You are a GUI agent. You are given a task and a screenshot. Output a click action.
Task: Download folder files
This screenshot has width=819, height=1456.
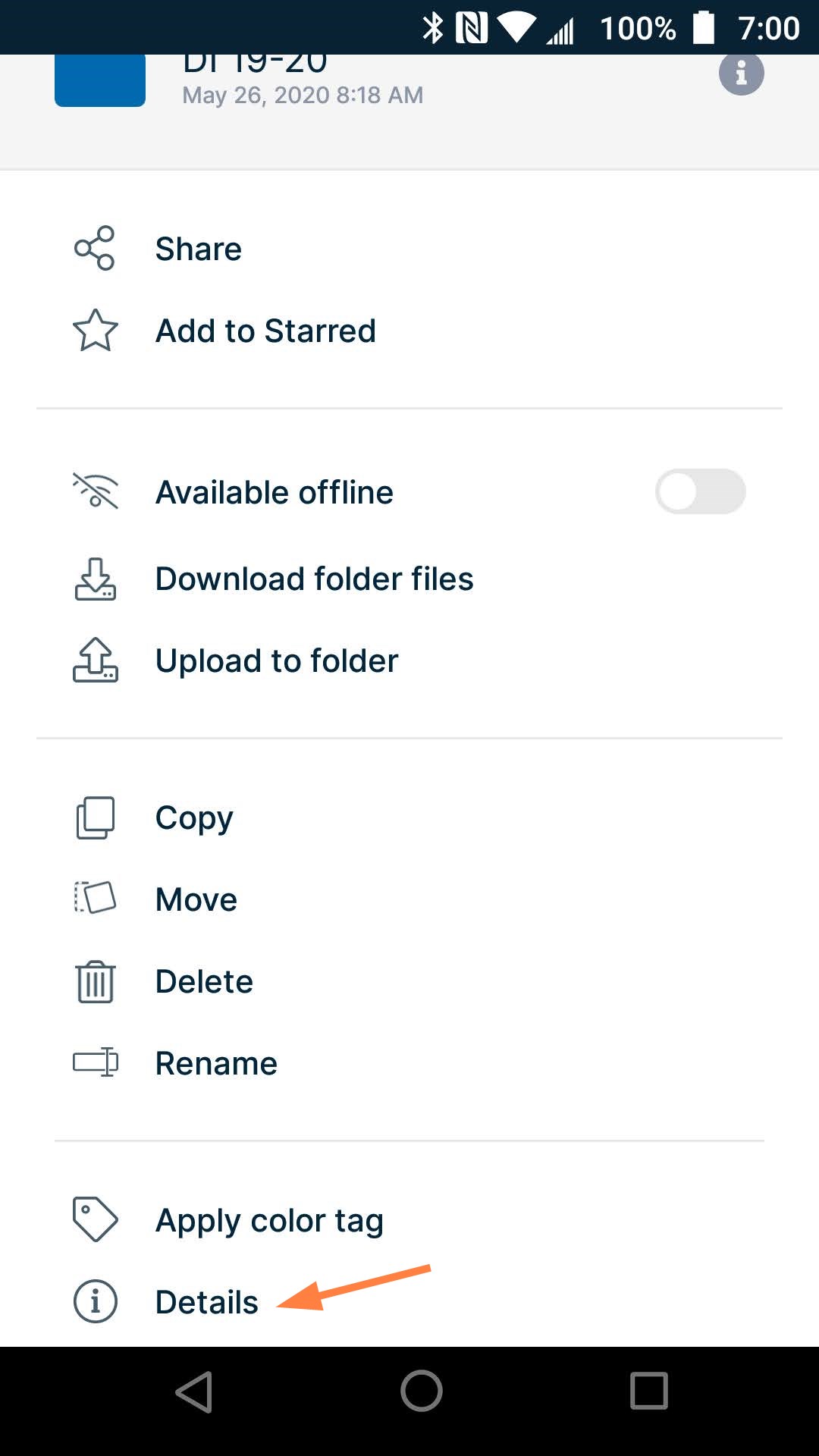click(313, 579)
